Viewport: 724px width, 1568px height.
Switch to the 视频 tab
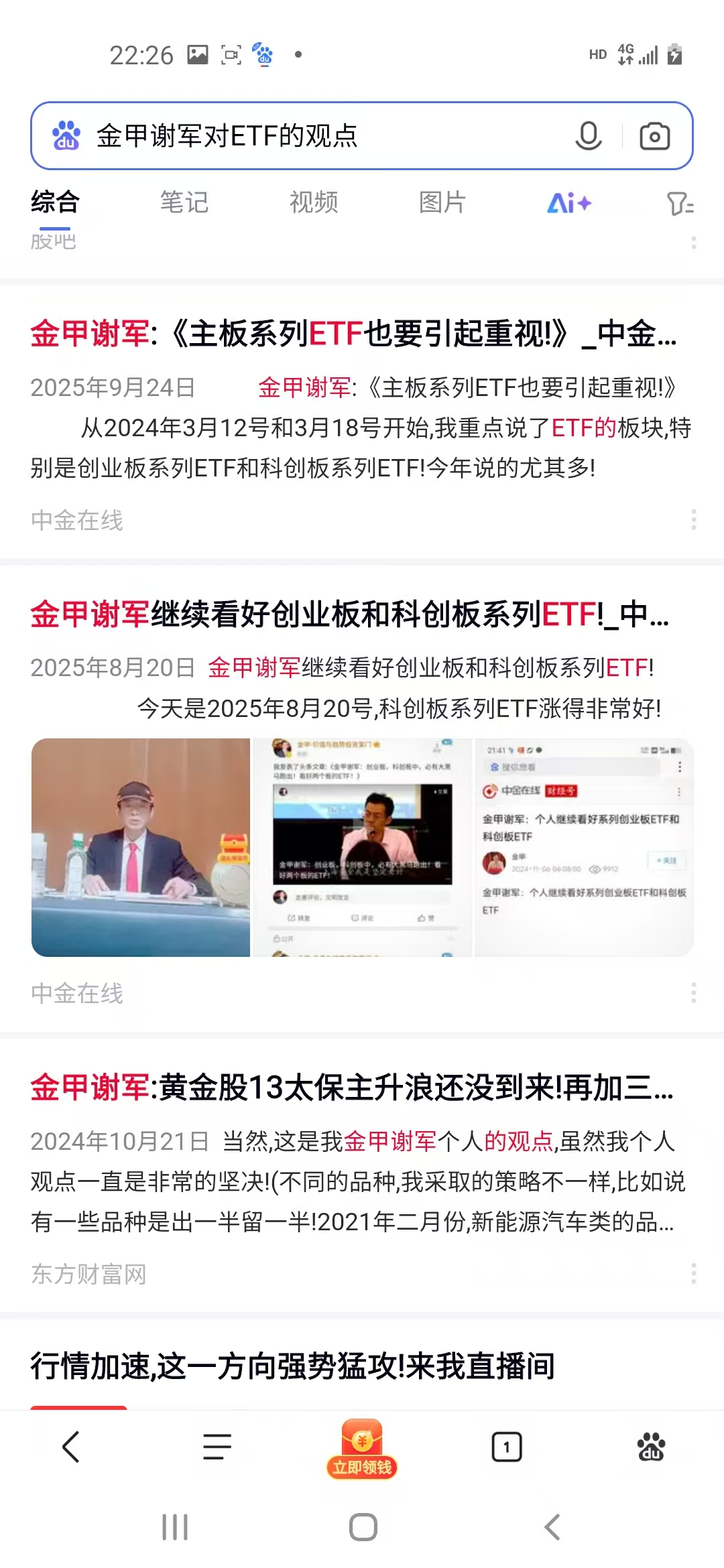click(x=314, y=202)
